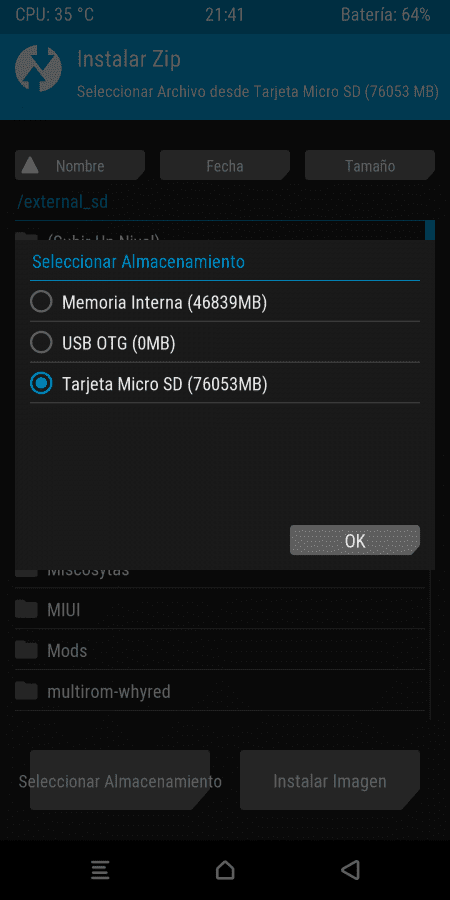
Task: Select Tarjeta Micro SD storage option
Action: [x=224, y=384]
